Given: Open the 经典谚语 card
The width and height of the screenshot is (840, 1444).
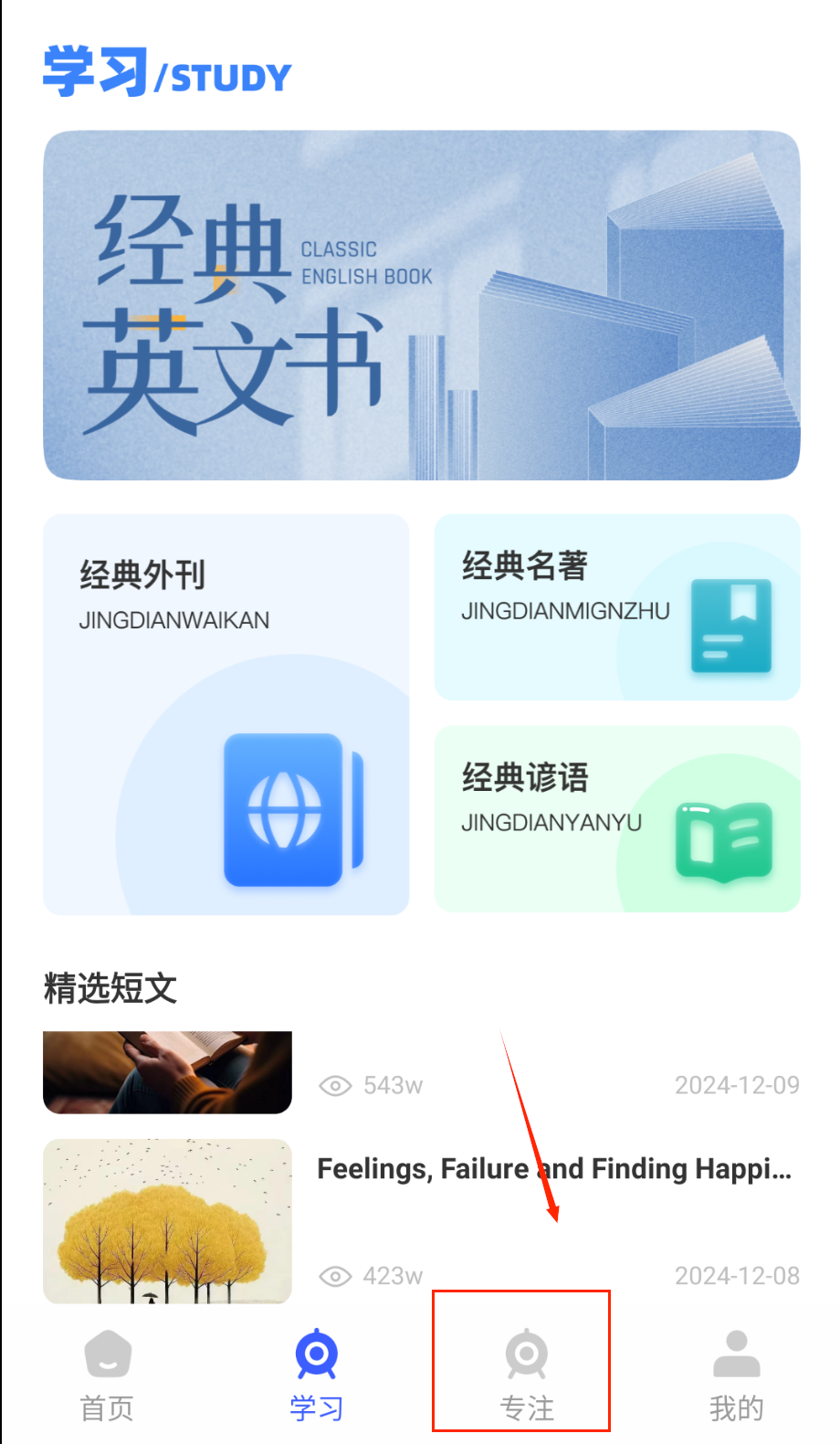Looking at the screenshot, I should (x=616, y=819).
